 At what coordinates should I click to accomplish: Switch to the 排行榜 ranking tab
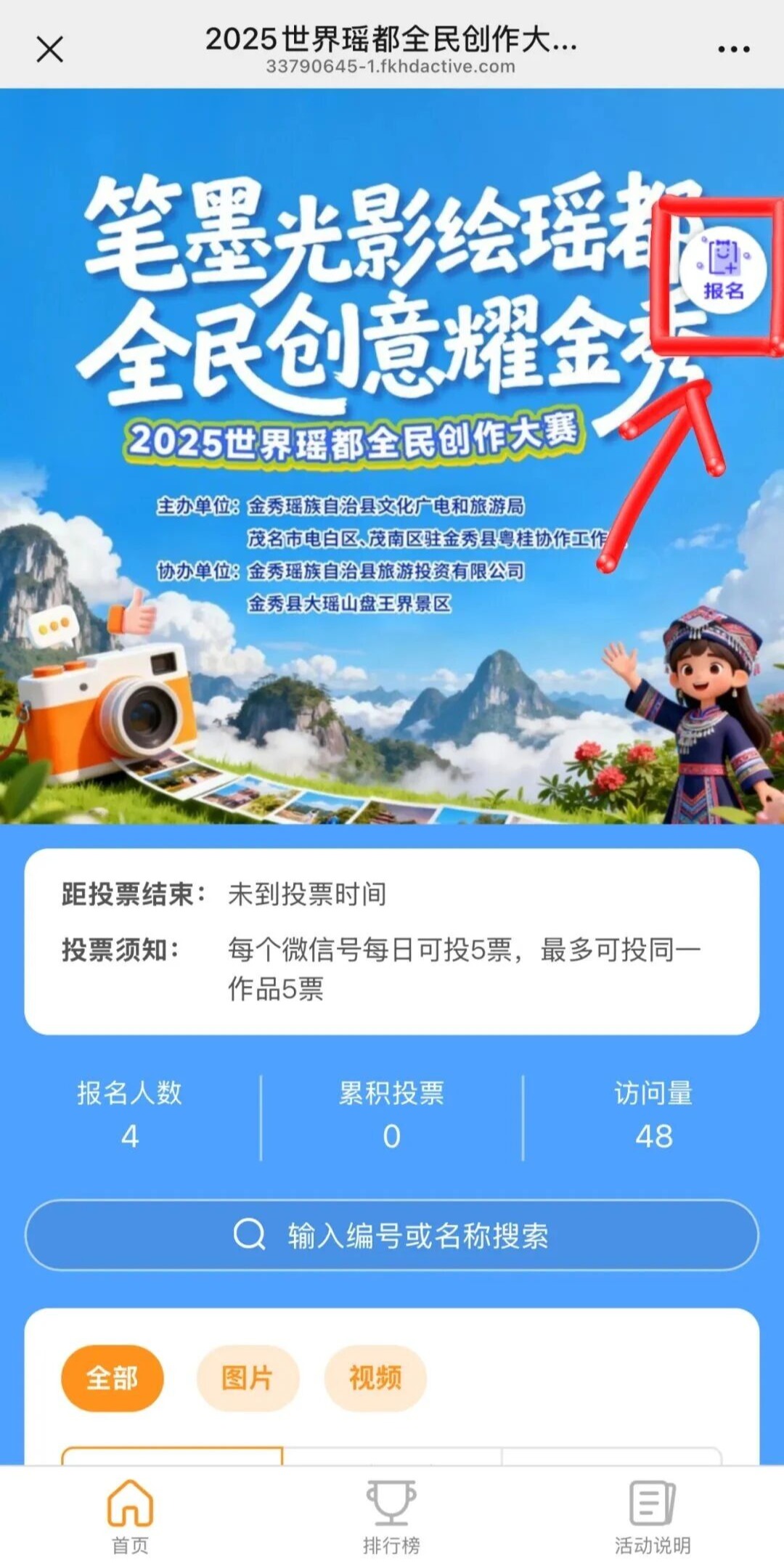click(x=391, y=1516)
